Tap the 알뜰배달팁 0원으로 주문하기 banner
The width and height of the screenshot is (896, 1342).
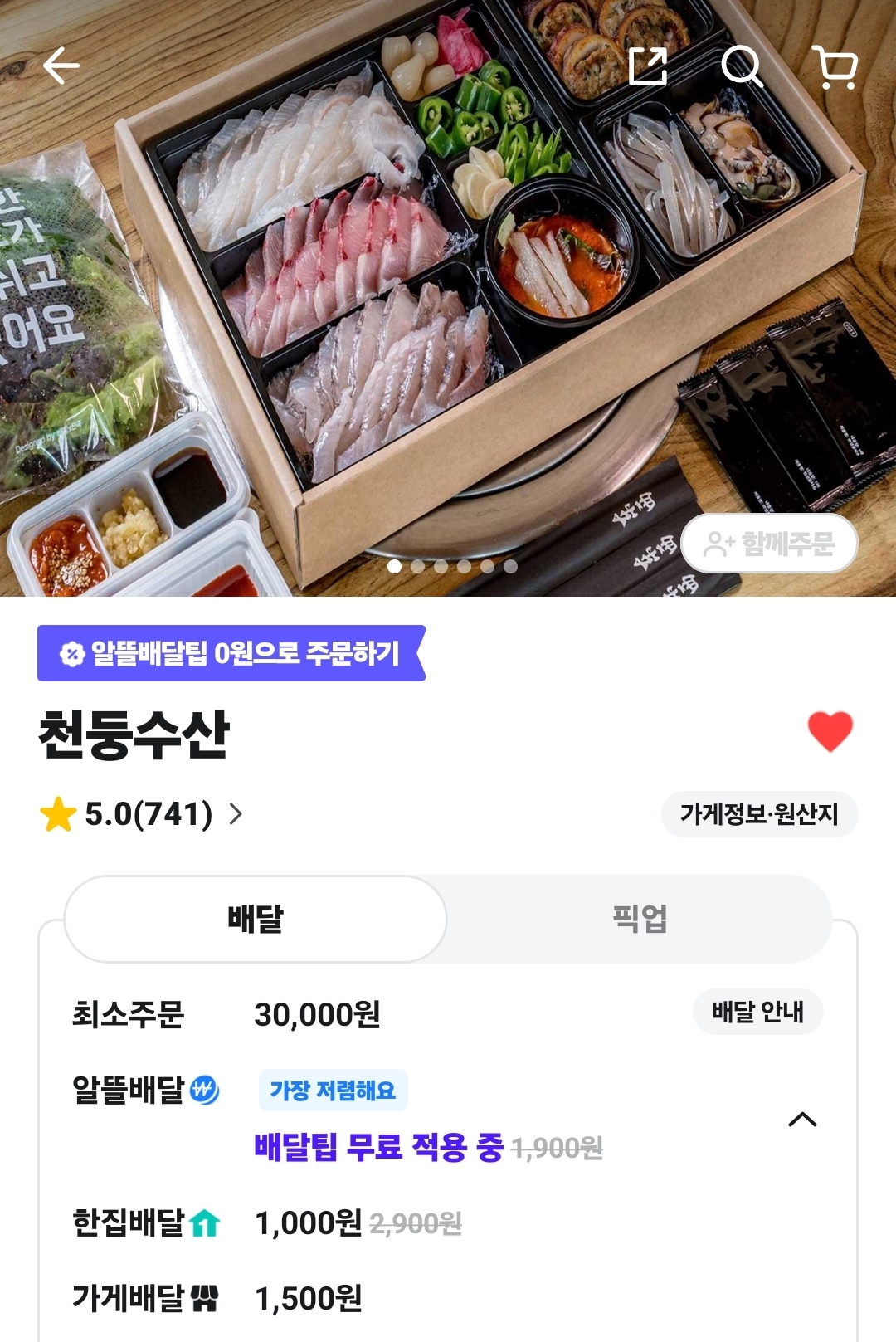pos(231,653)
